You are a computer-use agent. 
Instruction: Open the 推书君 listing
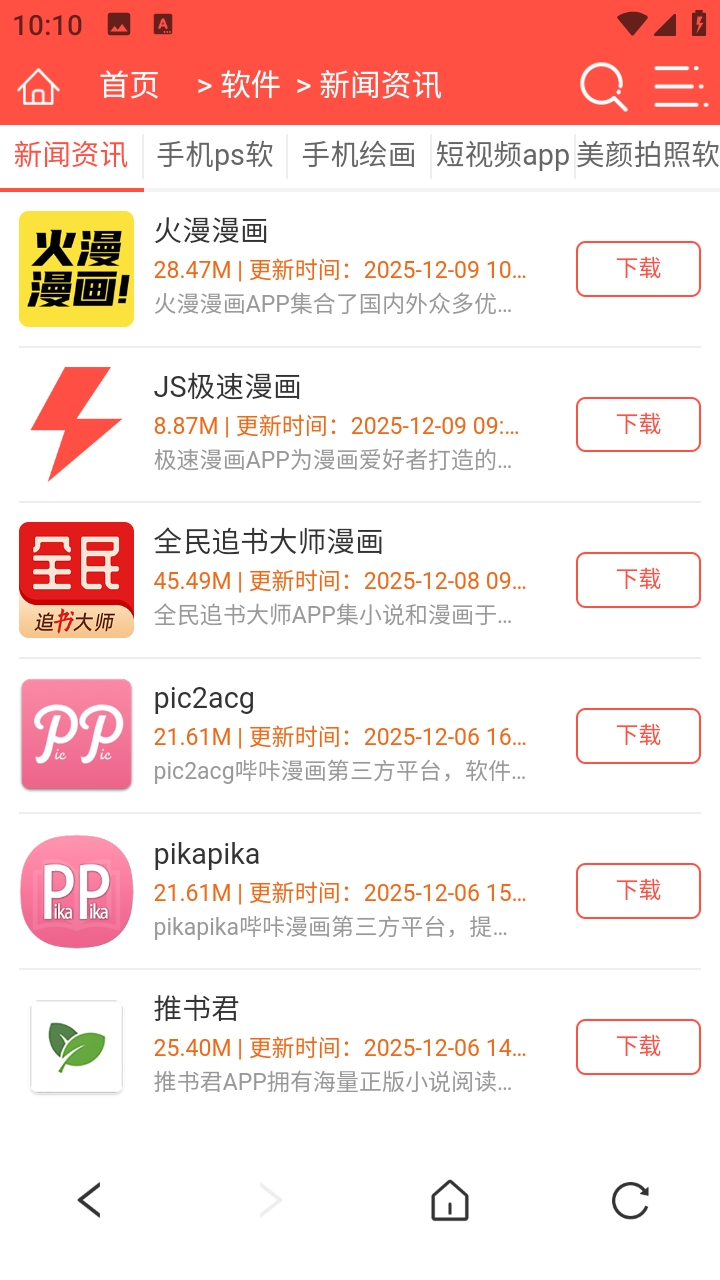point(196,1009)
